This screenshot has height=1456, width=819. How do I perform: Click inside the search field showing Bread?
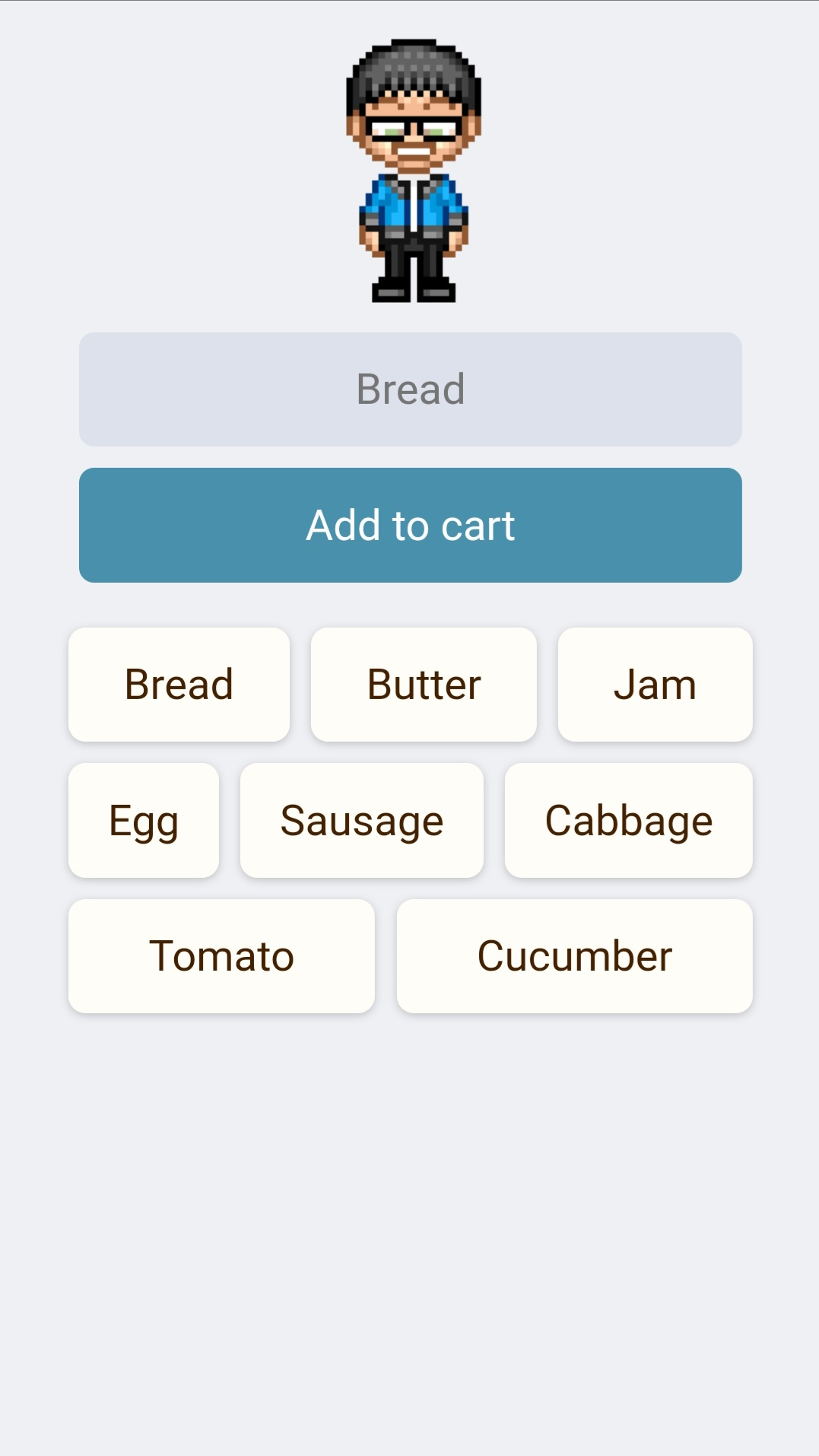point(409,388)
